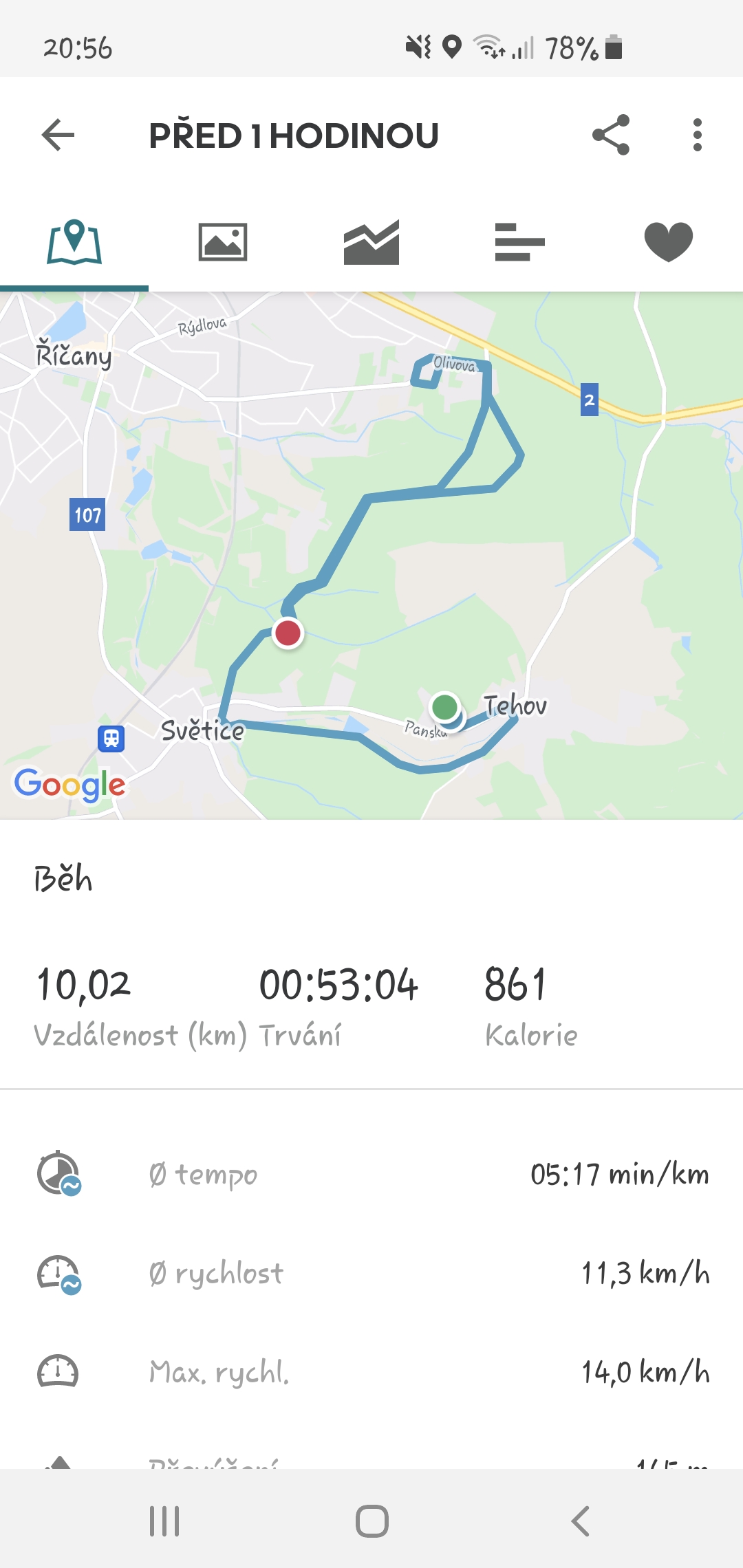Image resolution: width=743 pixels, height=1568 pixels.
Task: Open recent apps from navigation bar
Action: 164,1521
